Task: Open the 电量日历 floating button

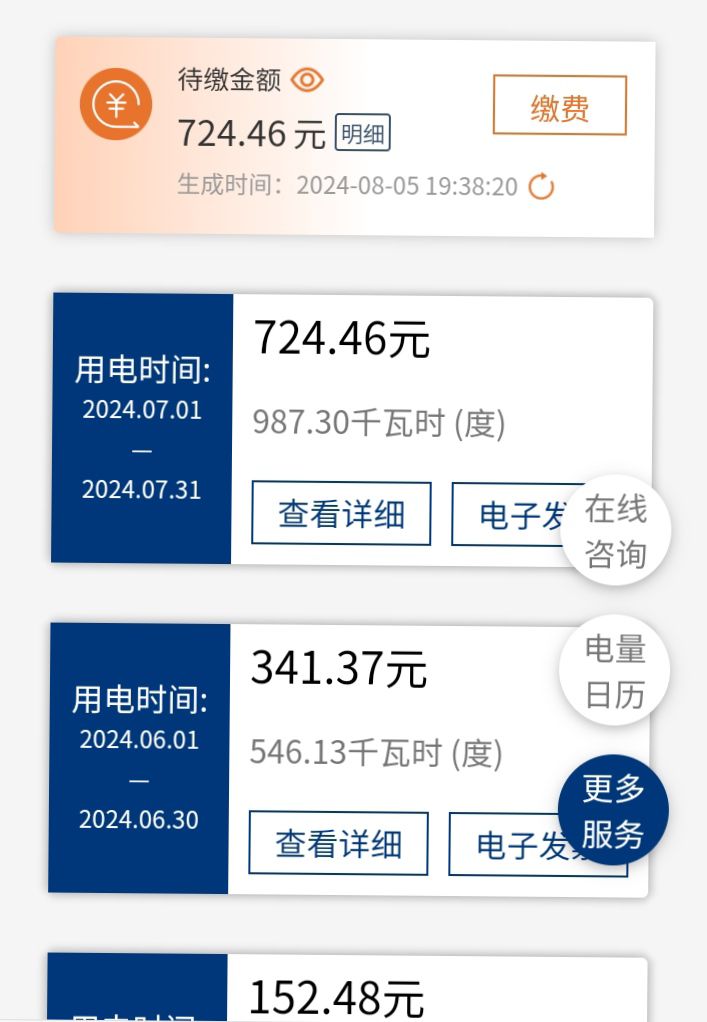Action: pos(614,671)
